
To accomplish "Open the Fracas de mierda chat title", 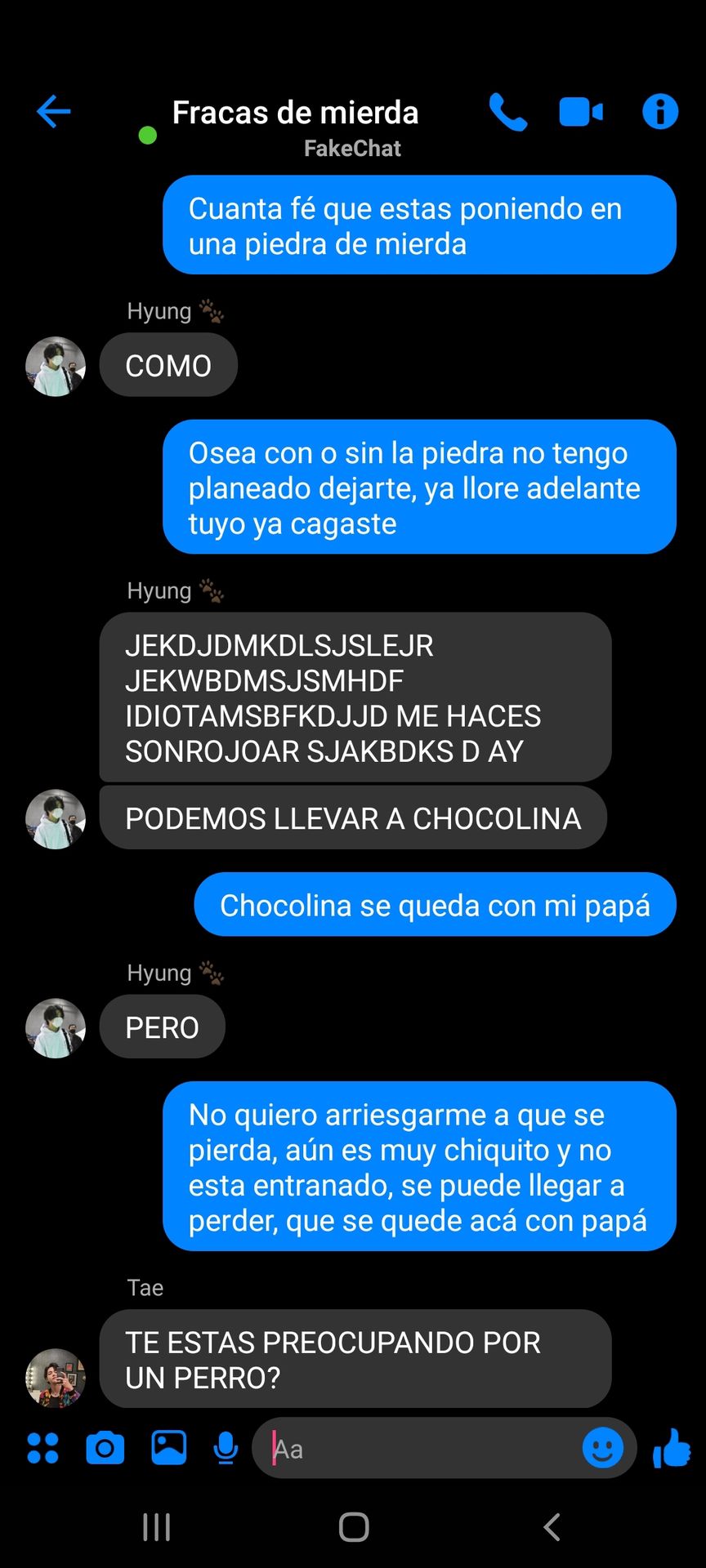I will coord(295,113).
